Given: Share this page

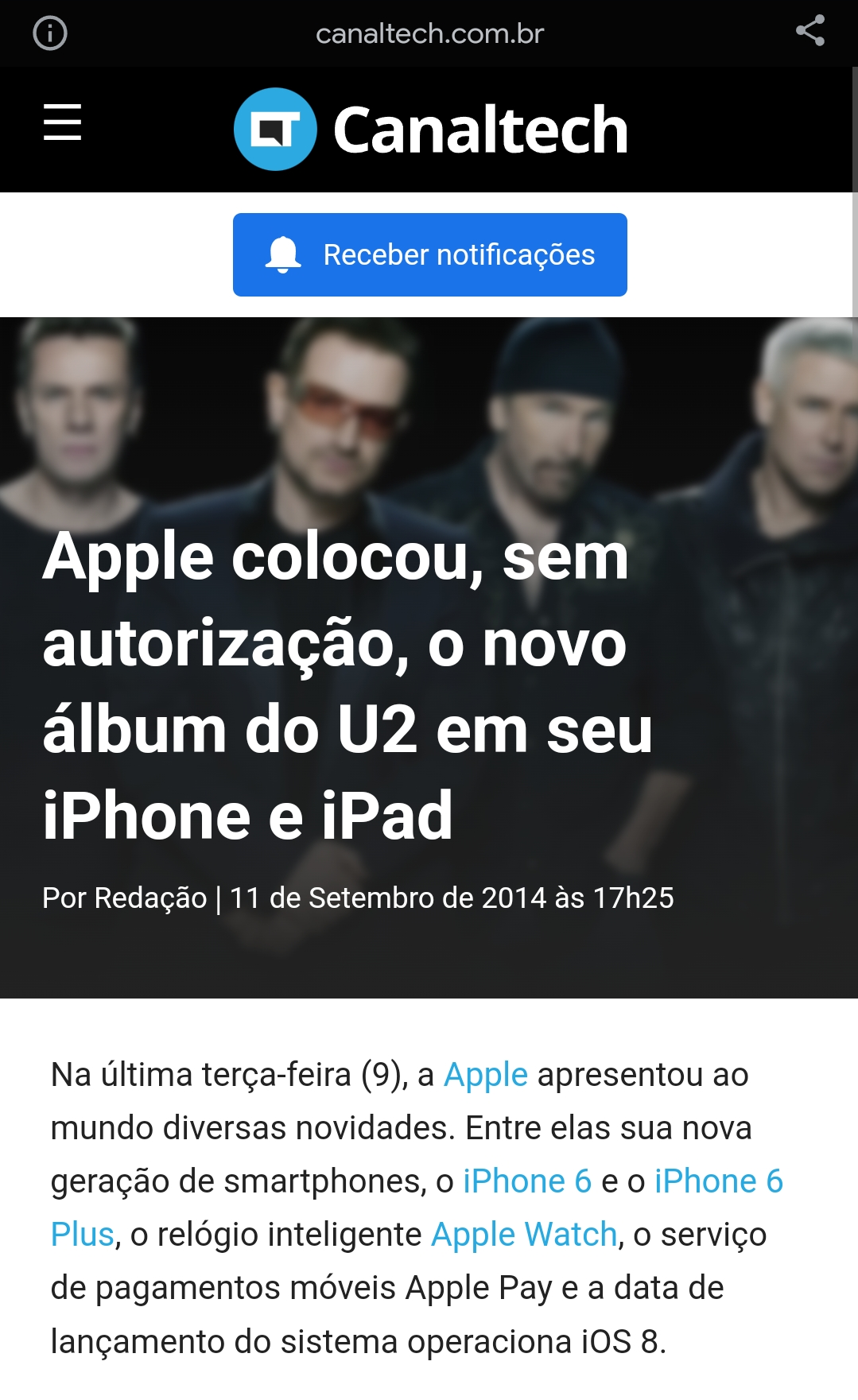Looking at the screenshot, I should pos(809,32).
